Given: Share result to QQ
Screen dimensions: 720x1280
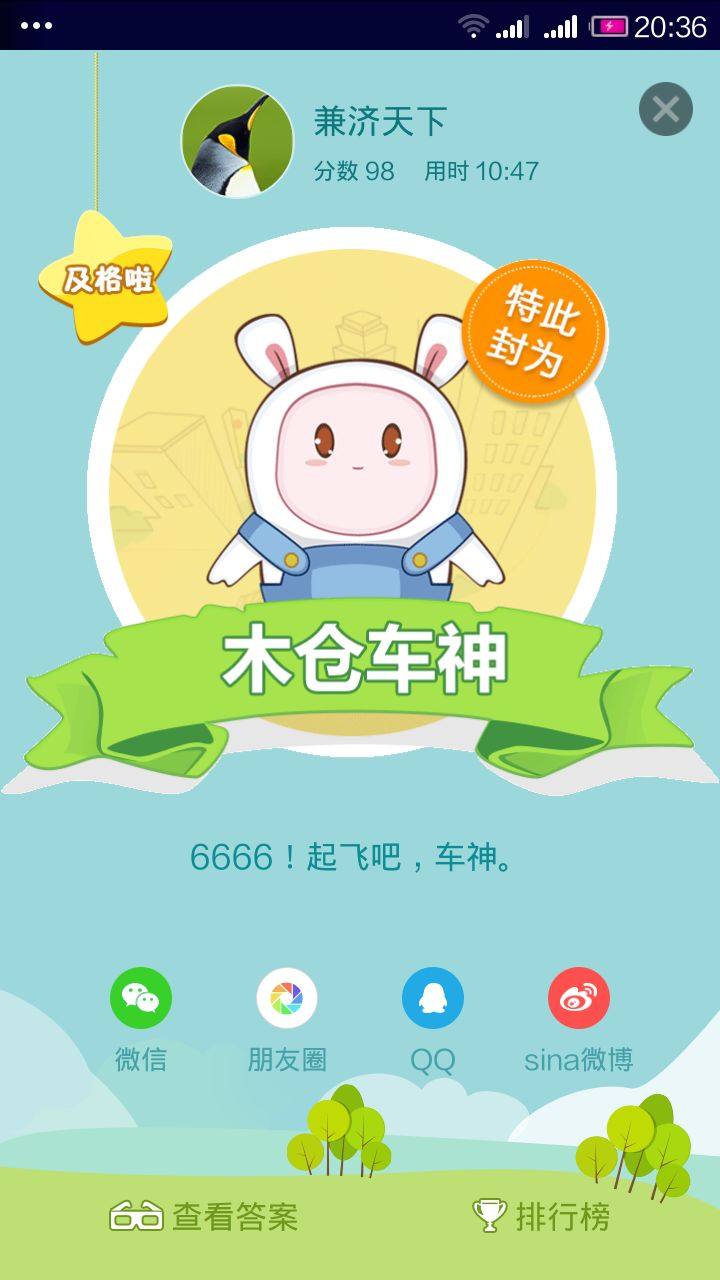Looking at the screenshot, I should click(433, 998).
